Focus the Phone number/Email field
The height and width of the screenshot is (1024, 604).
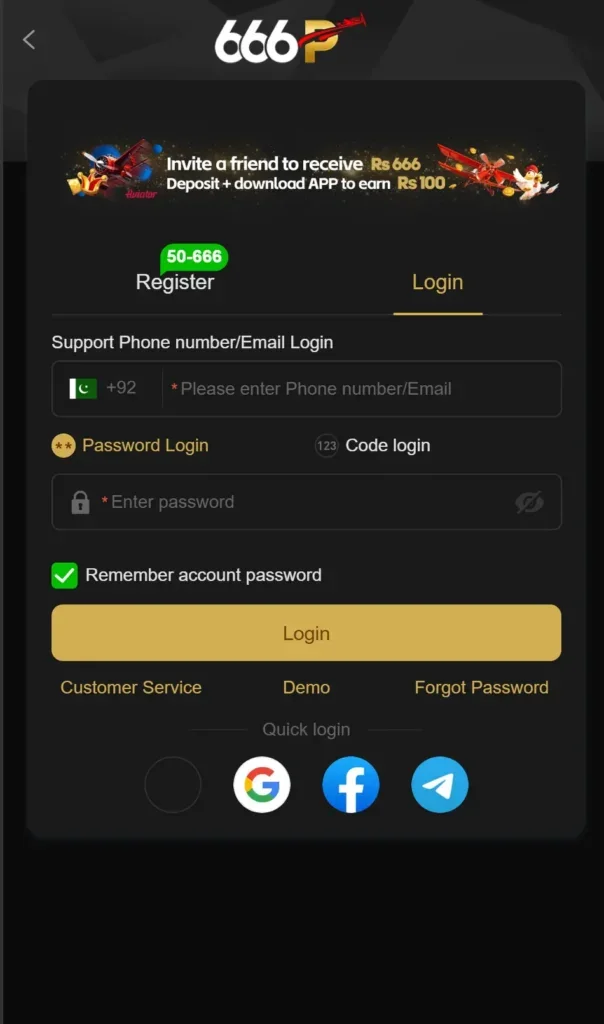pos(360,389)
